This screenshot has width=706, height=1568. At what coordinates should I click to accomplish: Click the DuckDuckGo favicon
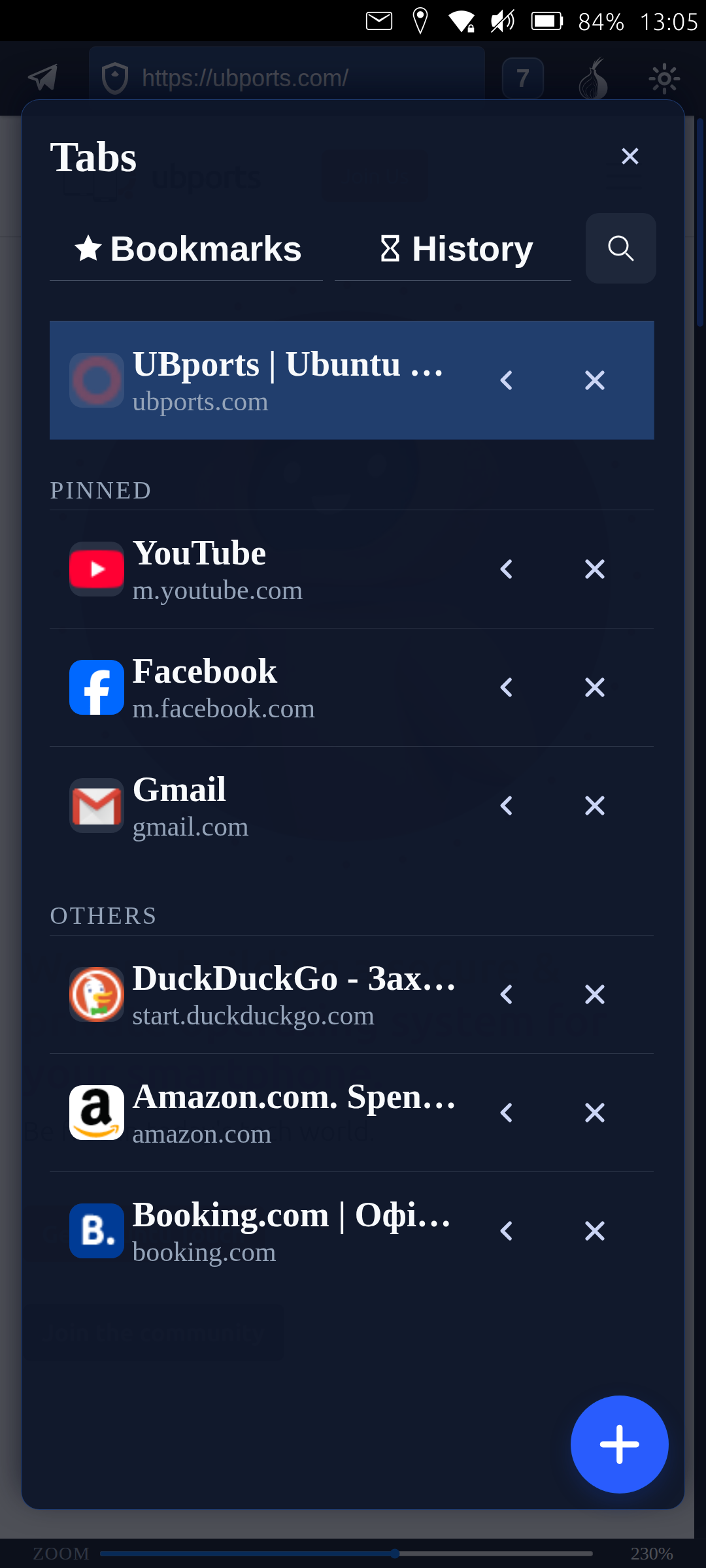[96, 994]
